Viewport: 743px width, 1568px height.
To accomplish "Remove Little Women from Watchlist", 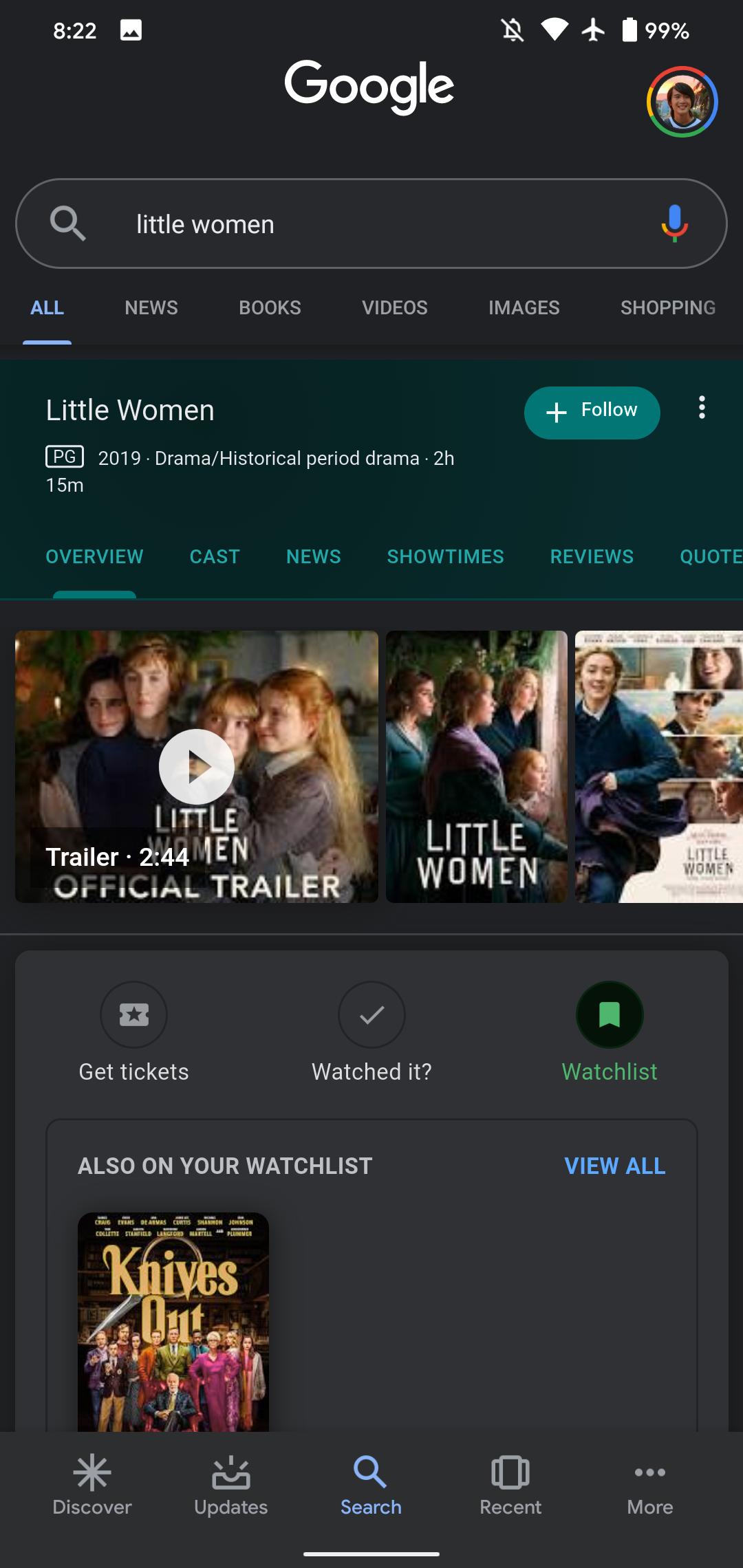I will tap(610, 1033).
